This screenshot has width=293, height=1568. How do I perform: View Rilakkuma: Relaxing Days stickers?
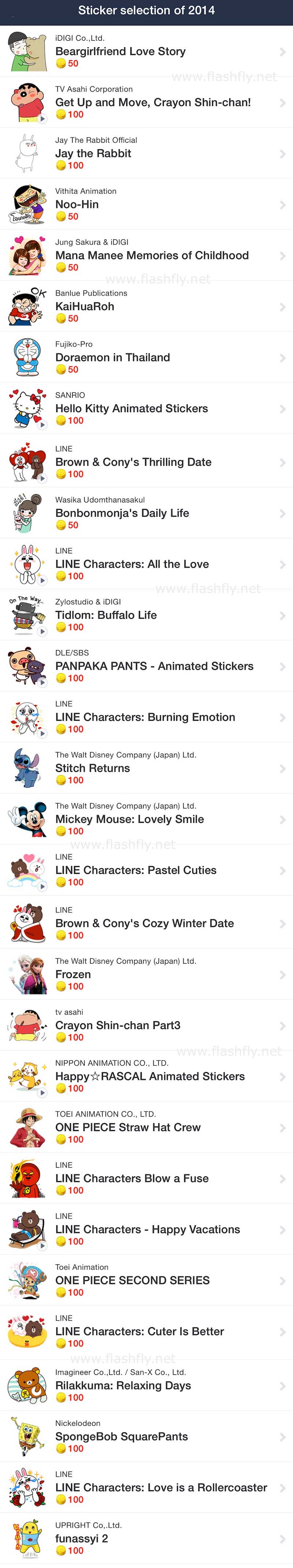point(123,1385)
